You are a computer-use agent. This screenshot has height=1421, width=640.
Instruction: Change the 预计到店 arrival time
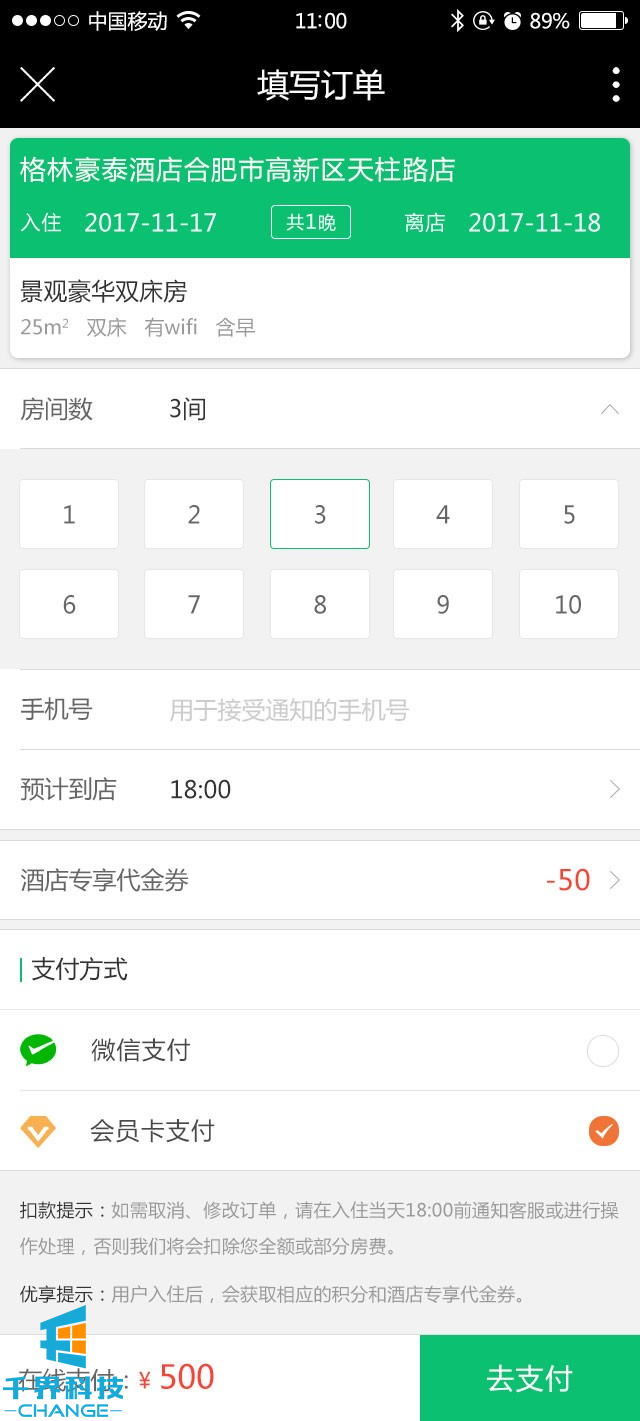point(320,790)
